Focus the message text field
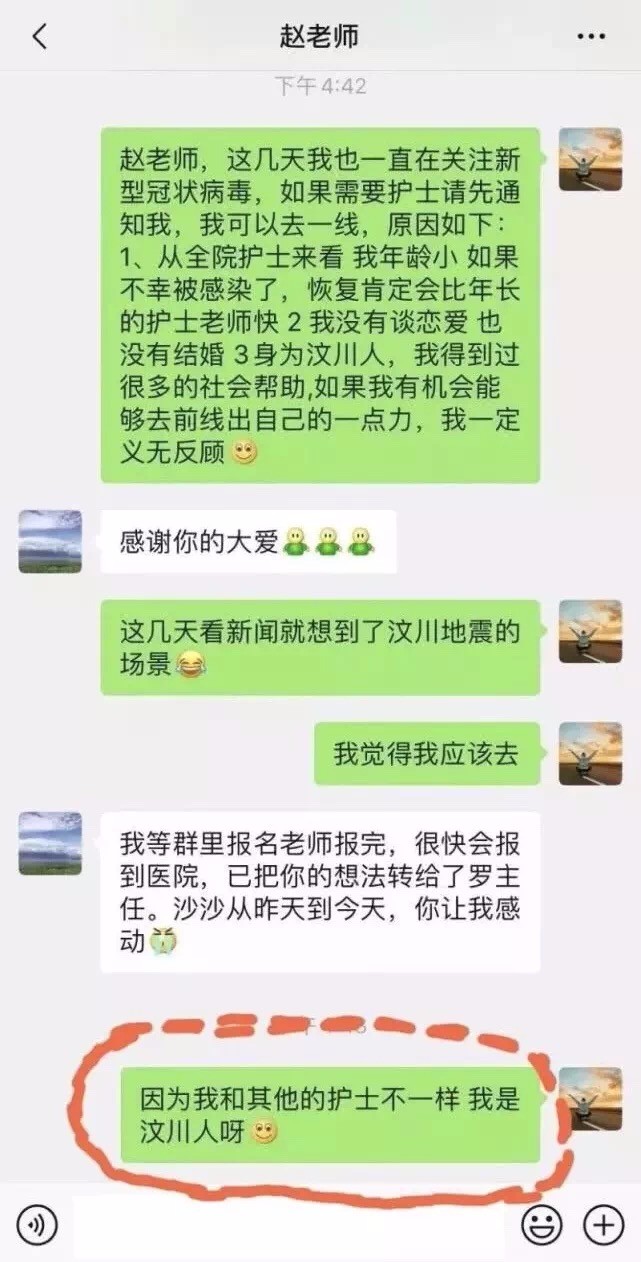The image size is (641, 1262). point(290,1224)
